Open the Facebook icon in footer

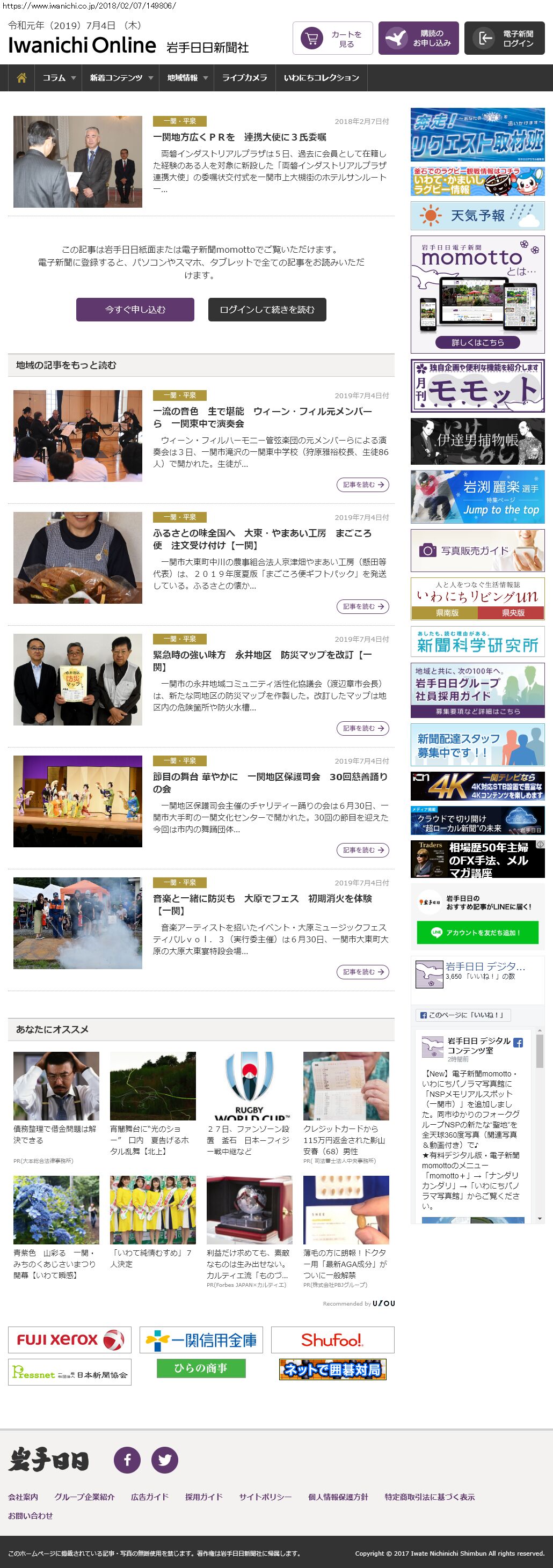[x=127, y=1459]
